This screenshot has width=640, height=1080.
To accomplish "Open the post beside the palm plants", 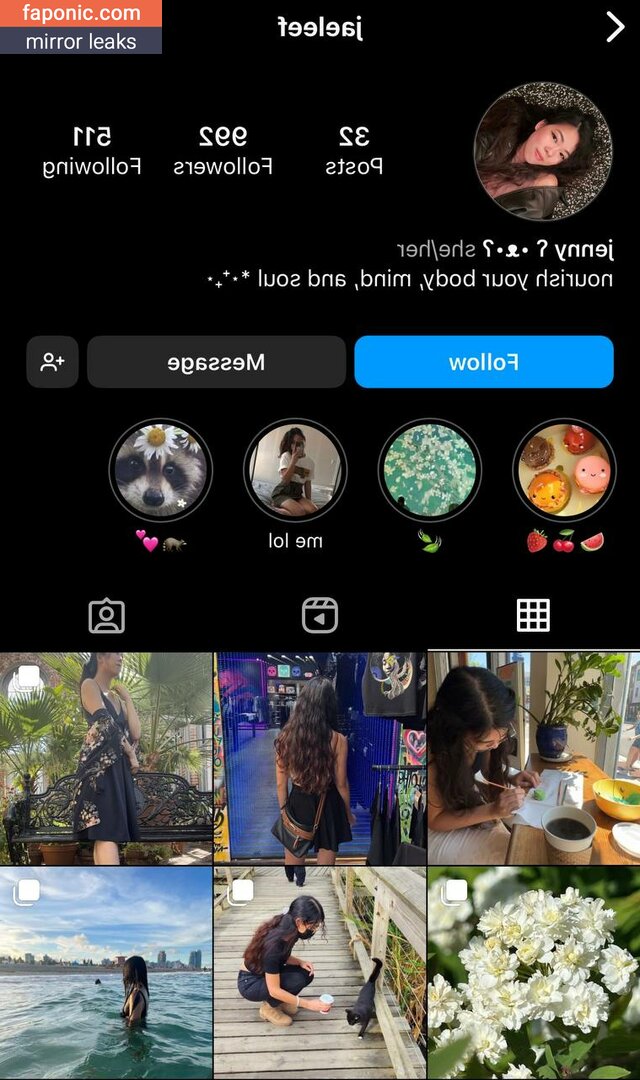I will pos(106,757).
